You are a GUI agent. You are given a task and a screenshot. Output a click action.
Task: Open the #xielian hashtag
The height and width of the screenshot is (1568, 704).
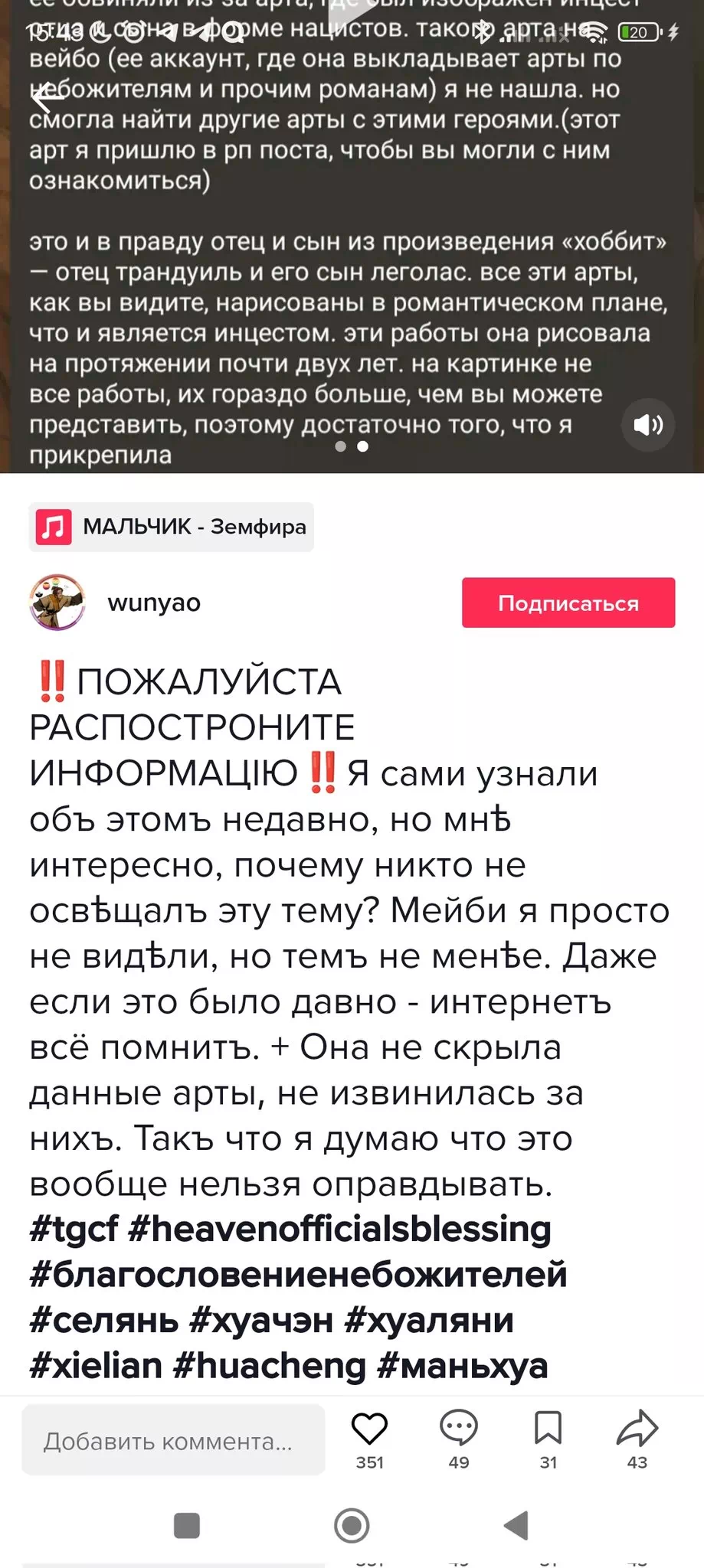[96, 1366]
